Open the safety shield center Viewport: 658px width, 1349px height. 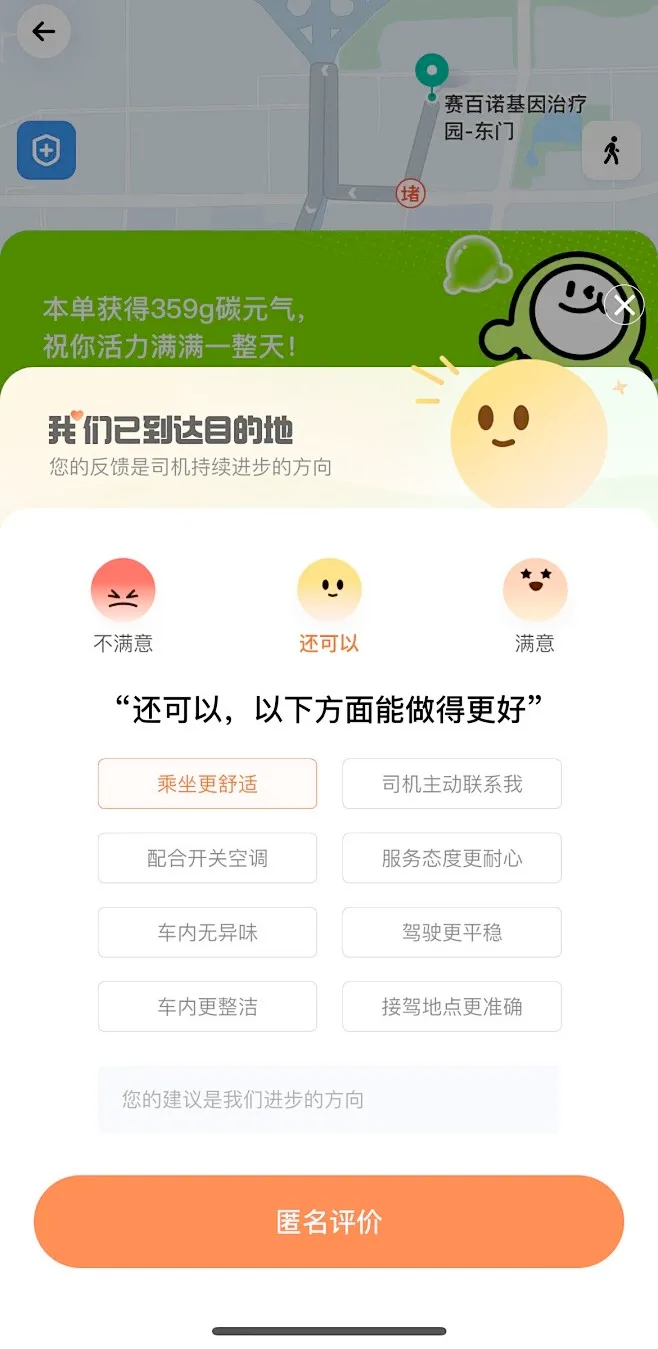click(x=46, y=150)
